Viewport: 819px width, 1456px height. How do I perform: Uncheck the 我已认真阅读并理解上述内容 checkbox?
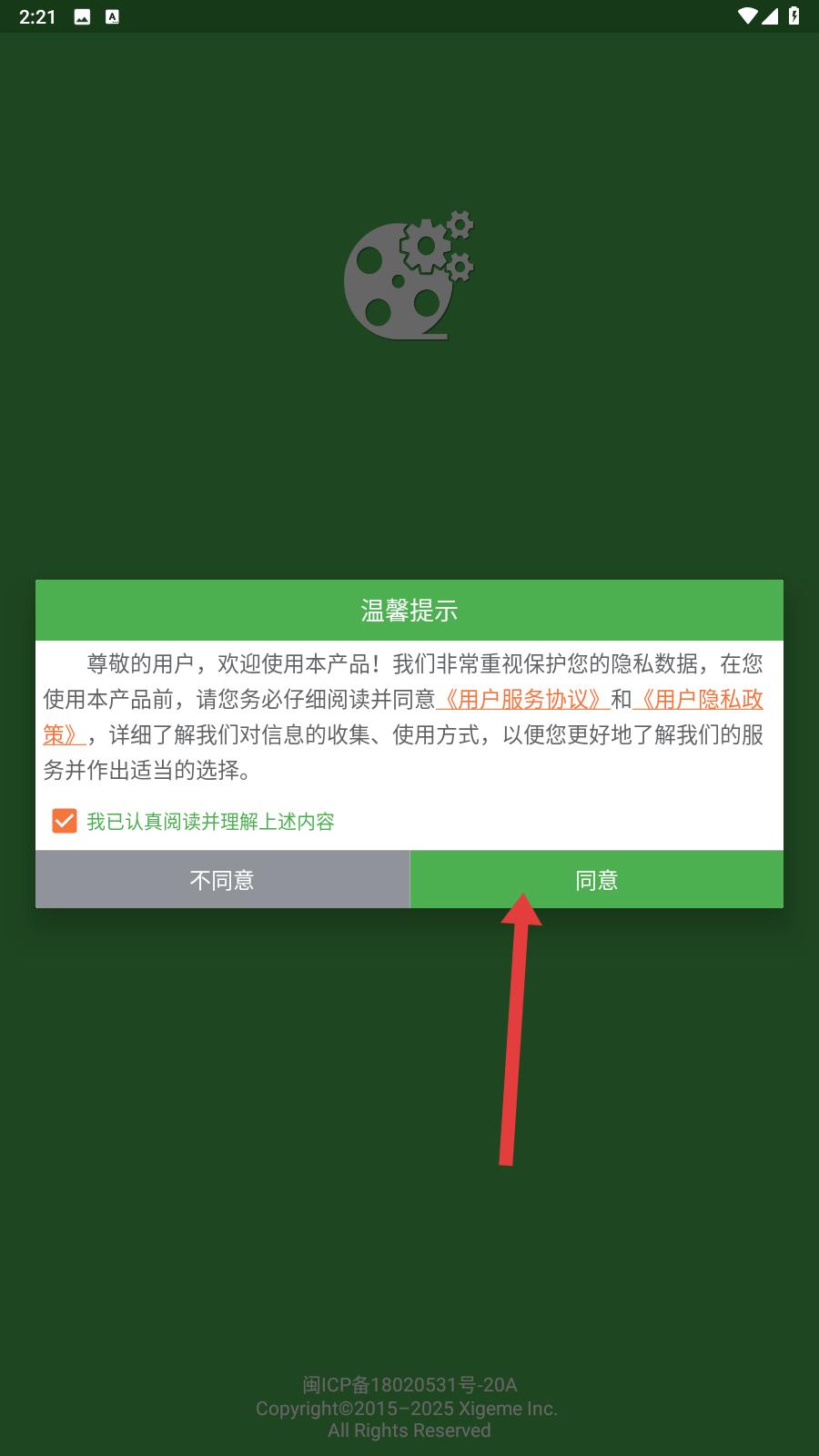tap(65, 821)
